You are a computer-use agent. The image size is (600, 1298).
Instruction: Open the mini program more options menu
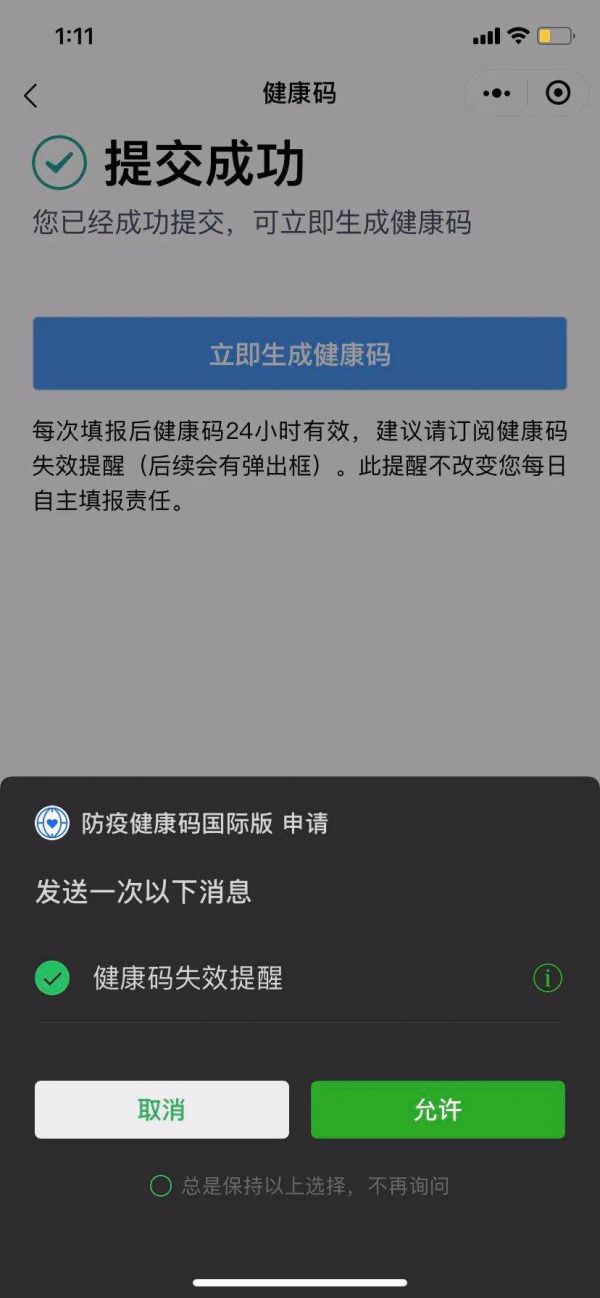(x=496, y=93)
